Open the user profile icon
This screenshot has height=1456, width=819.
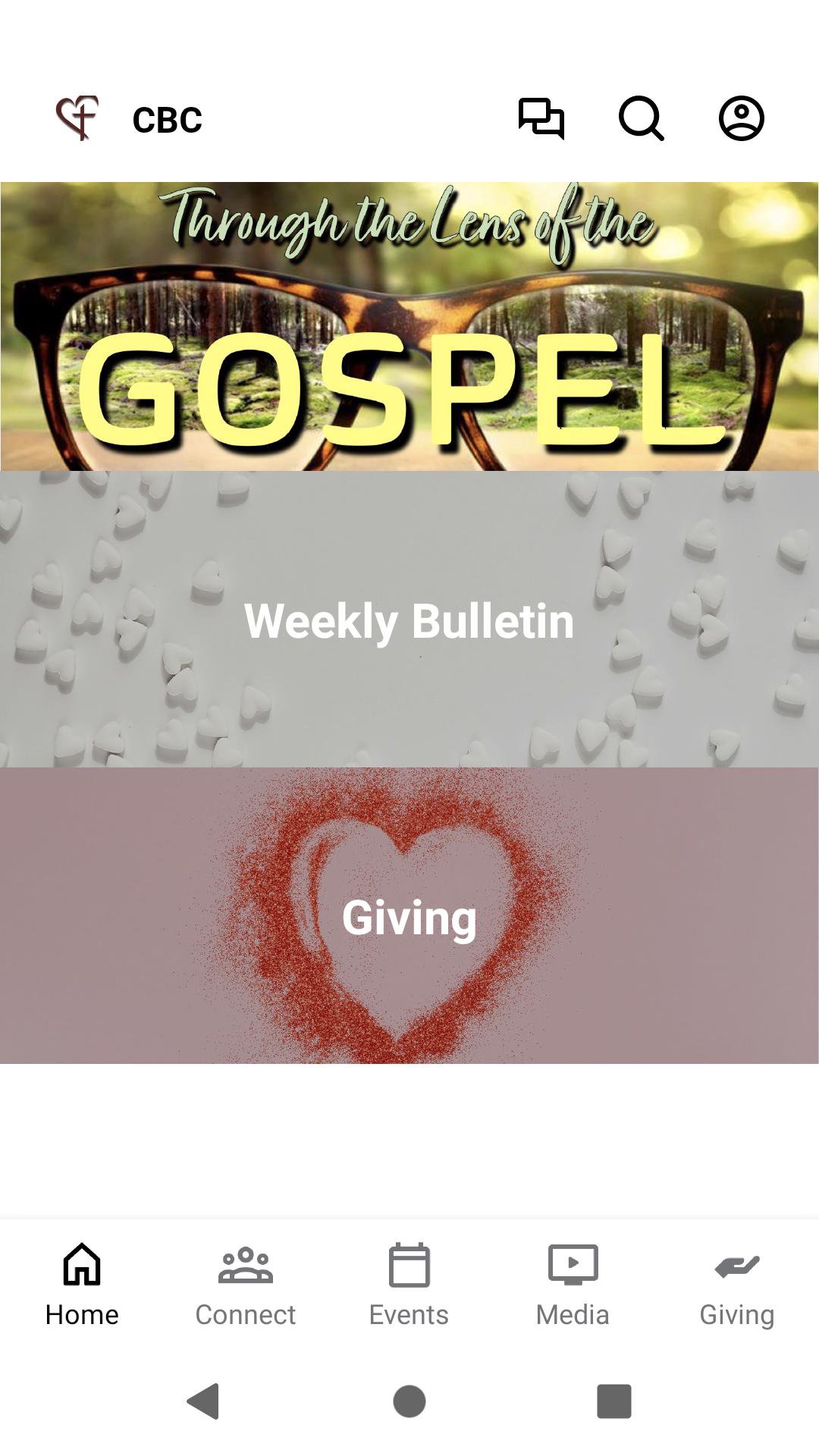pyautogui.click(x=741, y=118)
